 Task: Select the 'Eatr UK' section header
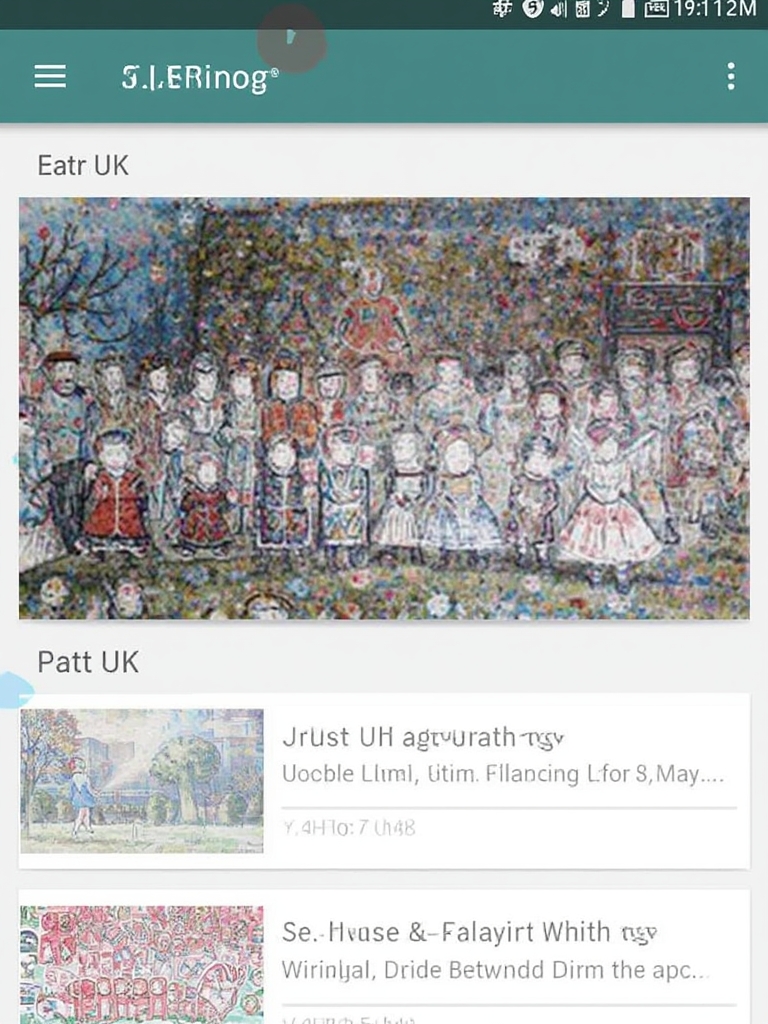click(x=83, y=165)
